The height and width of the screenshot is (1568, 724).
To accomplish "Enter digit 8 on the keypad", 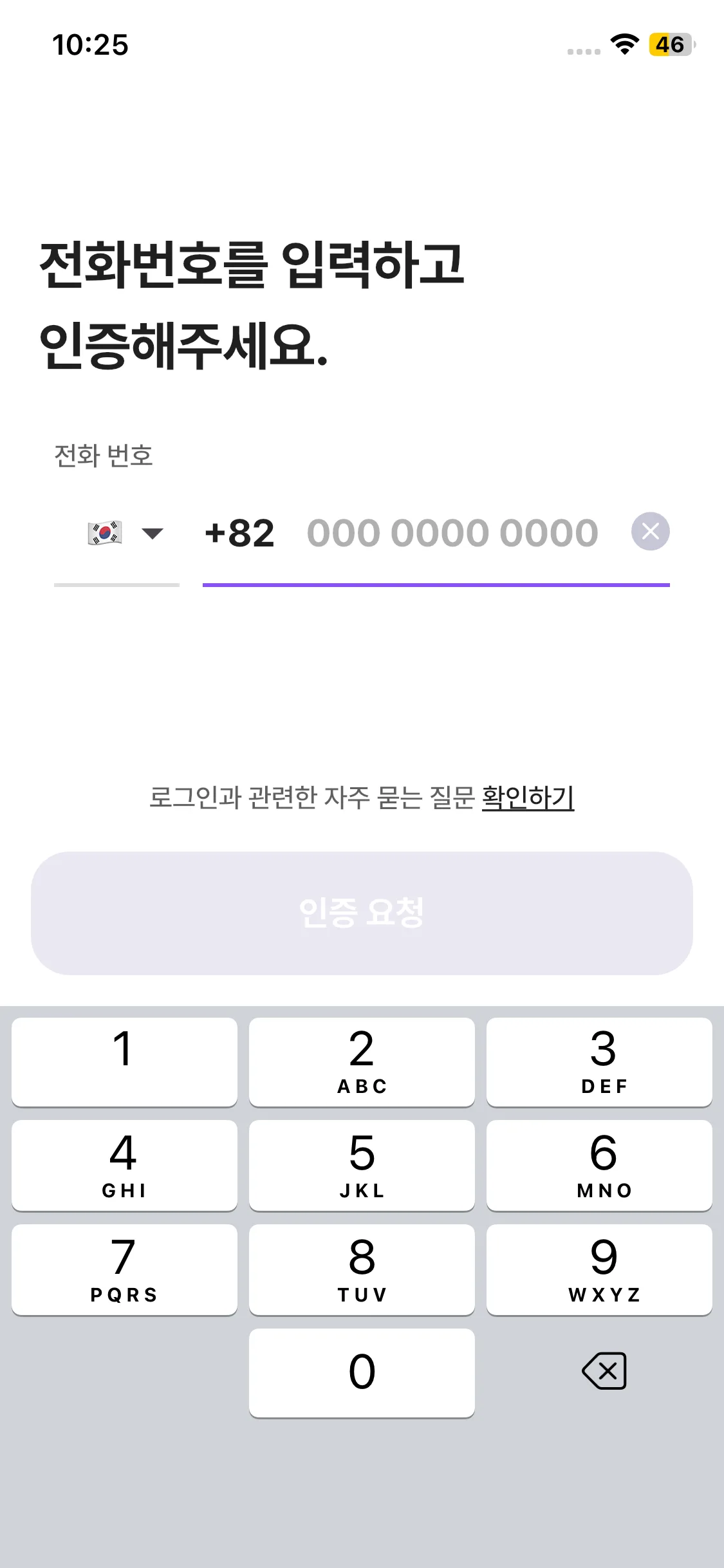I will pos(362,1269).
